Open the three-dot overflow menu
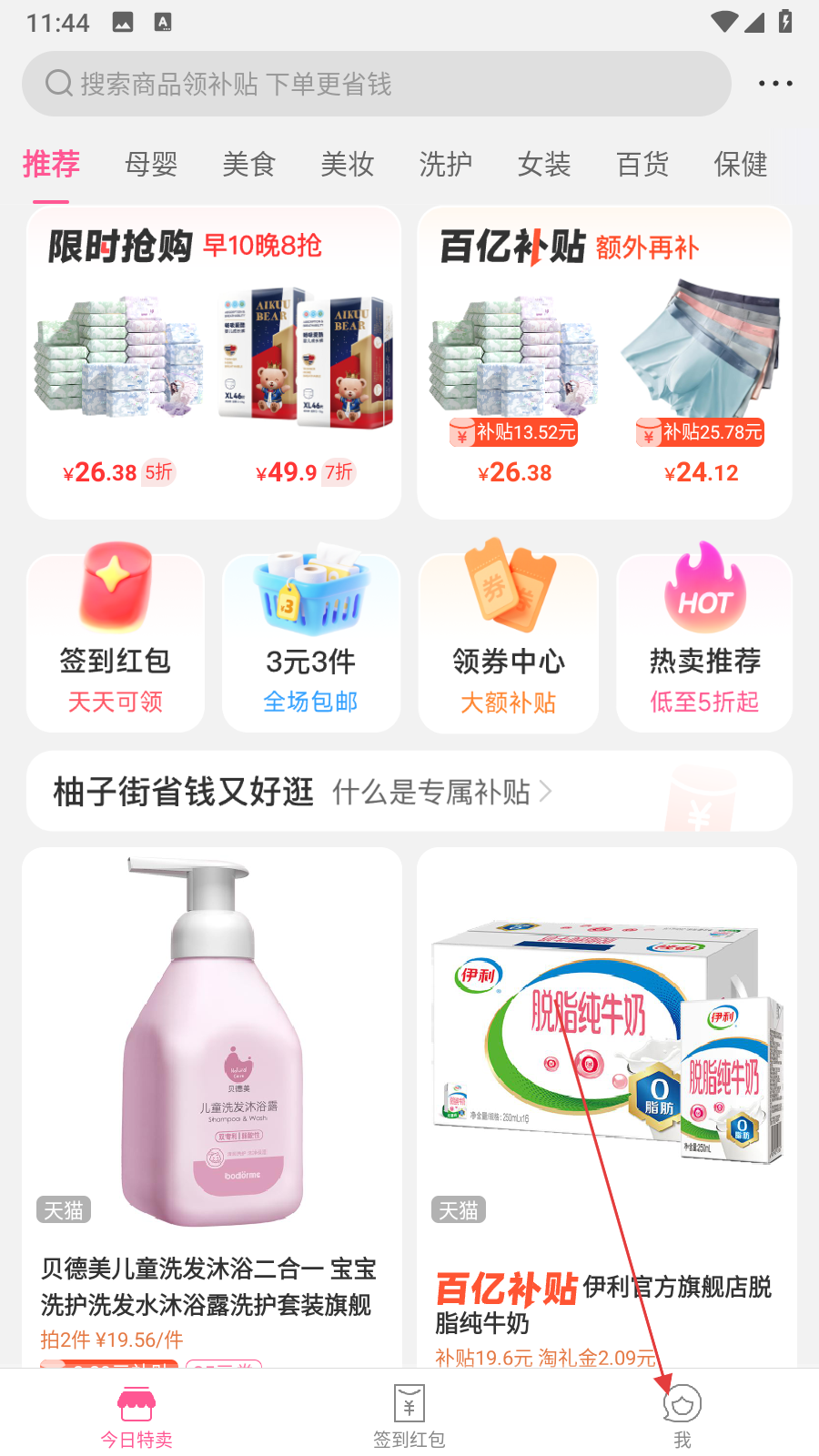Image resolution: width=819 pixels, height=1456 pixels. pyautogui.click(x=775, y=84)
